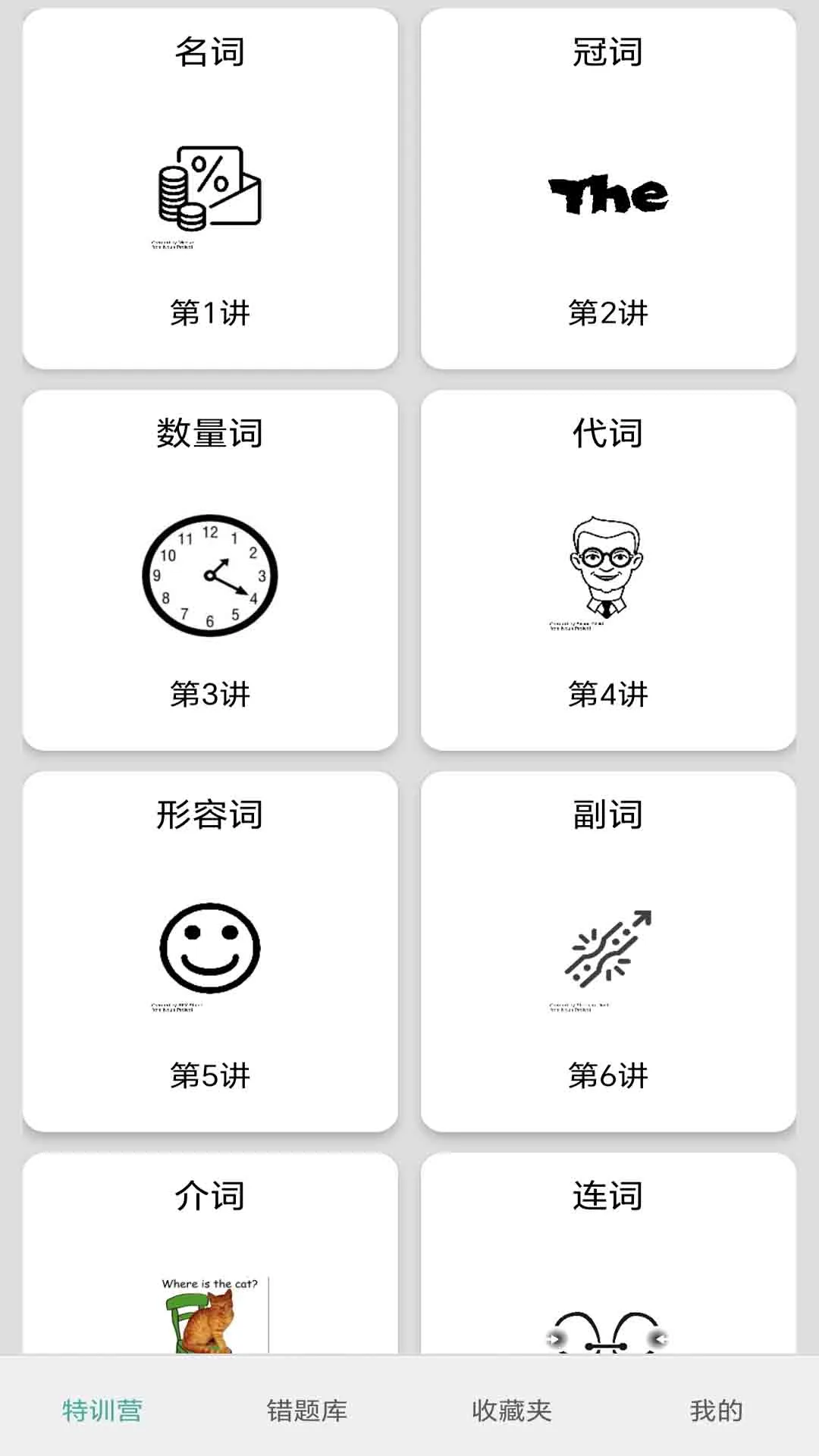Click the arrow path icon on 副词 card

coord(607,952)
